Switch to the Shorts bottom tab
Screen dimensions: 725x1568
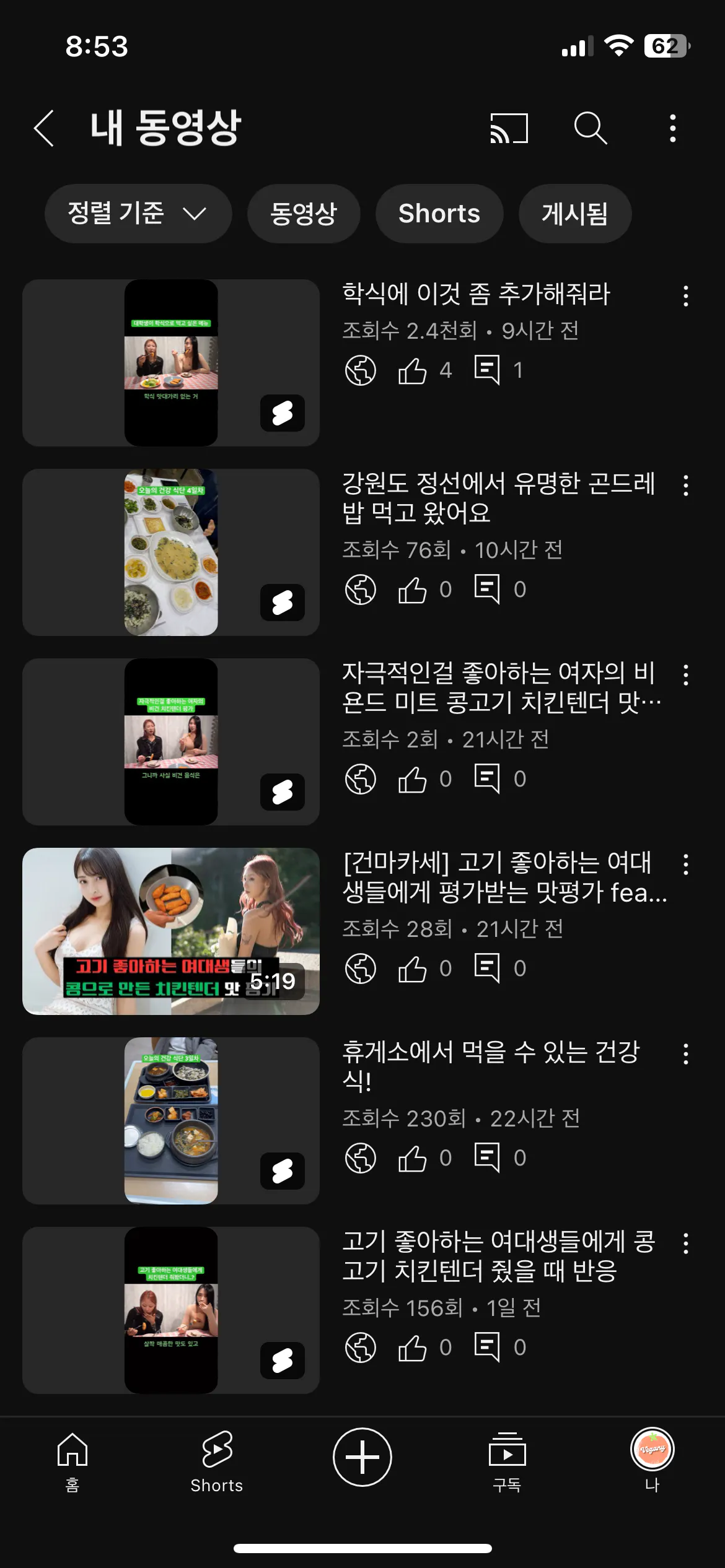coord(217,1460)
